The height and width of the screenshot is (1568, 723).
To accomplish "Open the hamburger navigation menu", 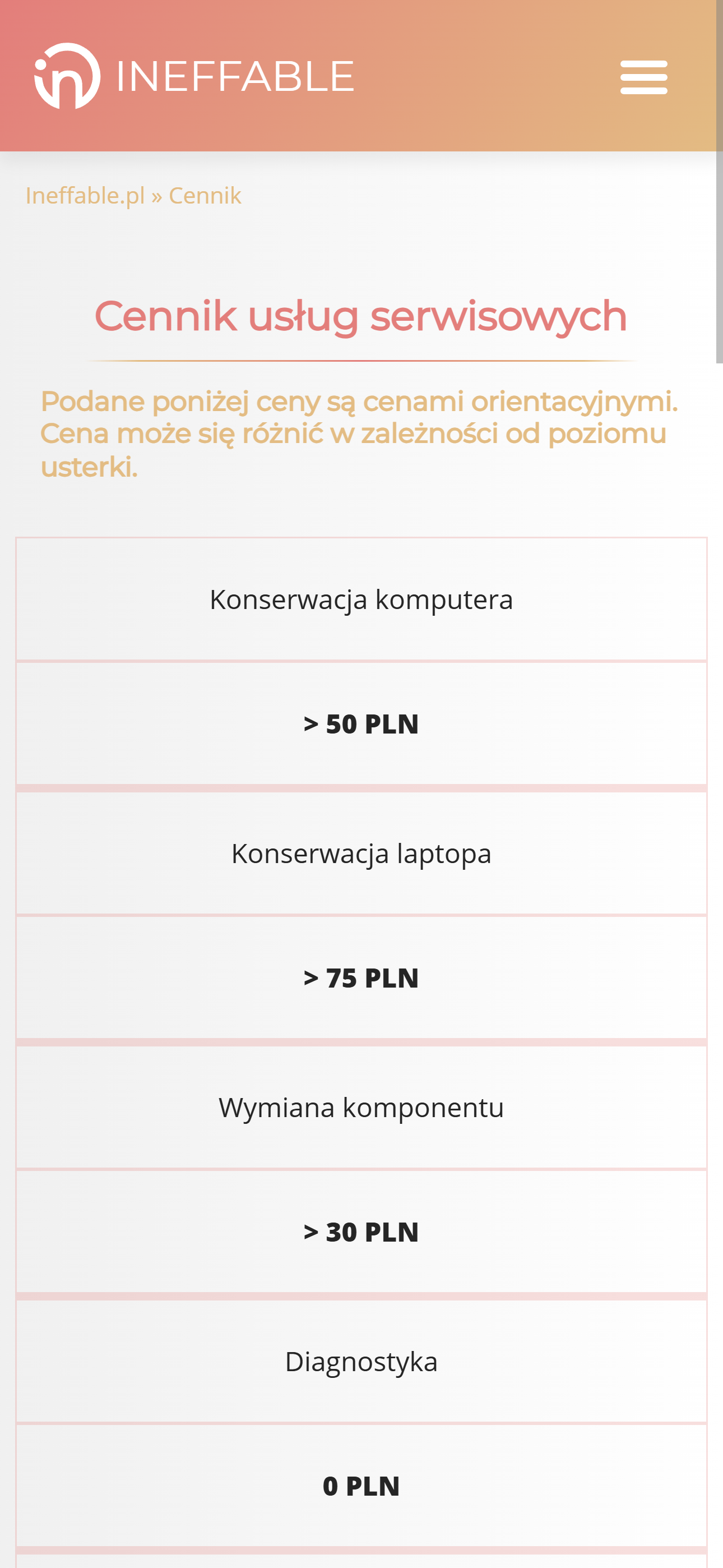I will [644, 77].
